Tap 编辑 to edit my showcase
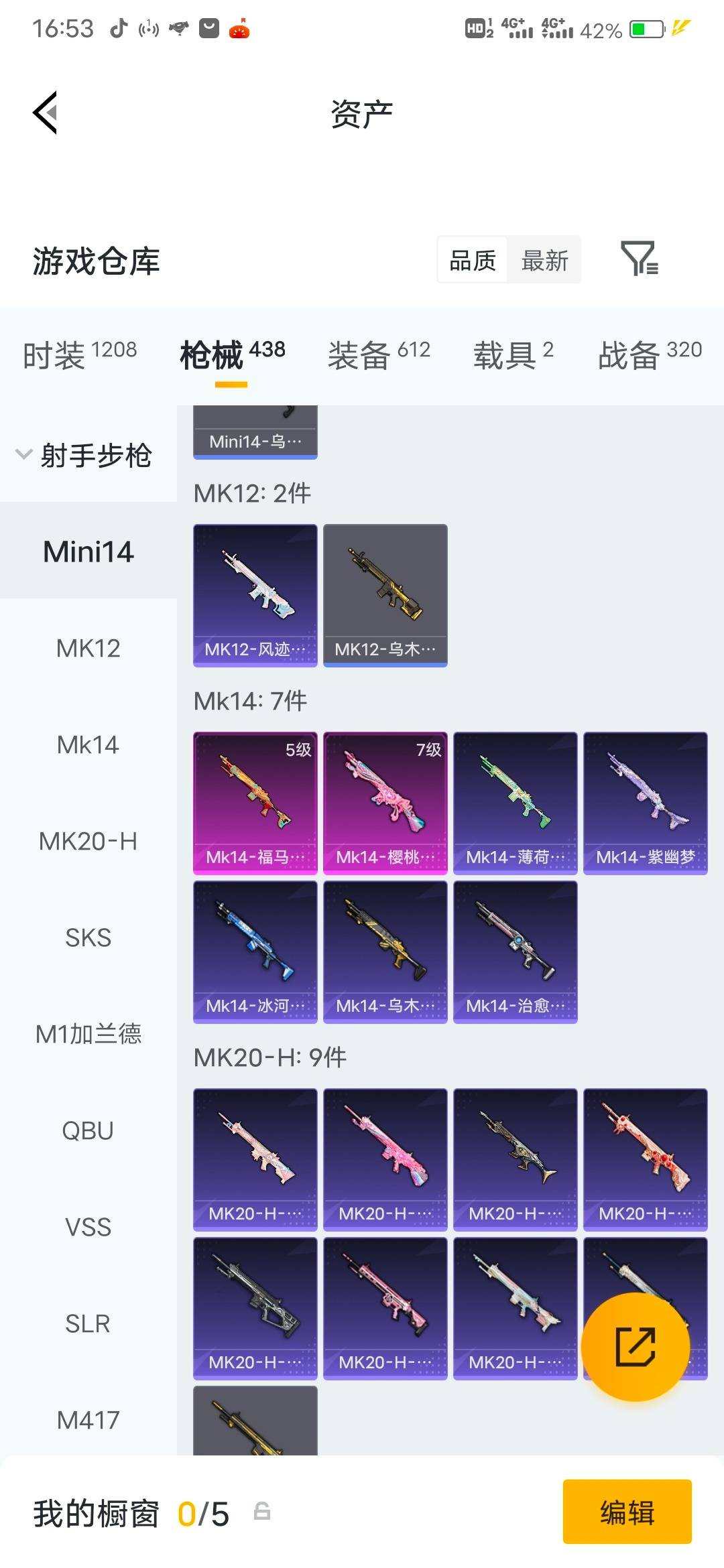This screenshot has height=1568, width=724. pyautogui.click(x=627, y=1512)
